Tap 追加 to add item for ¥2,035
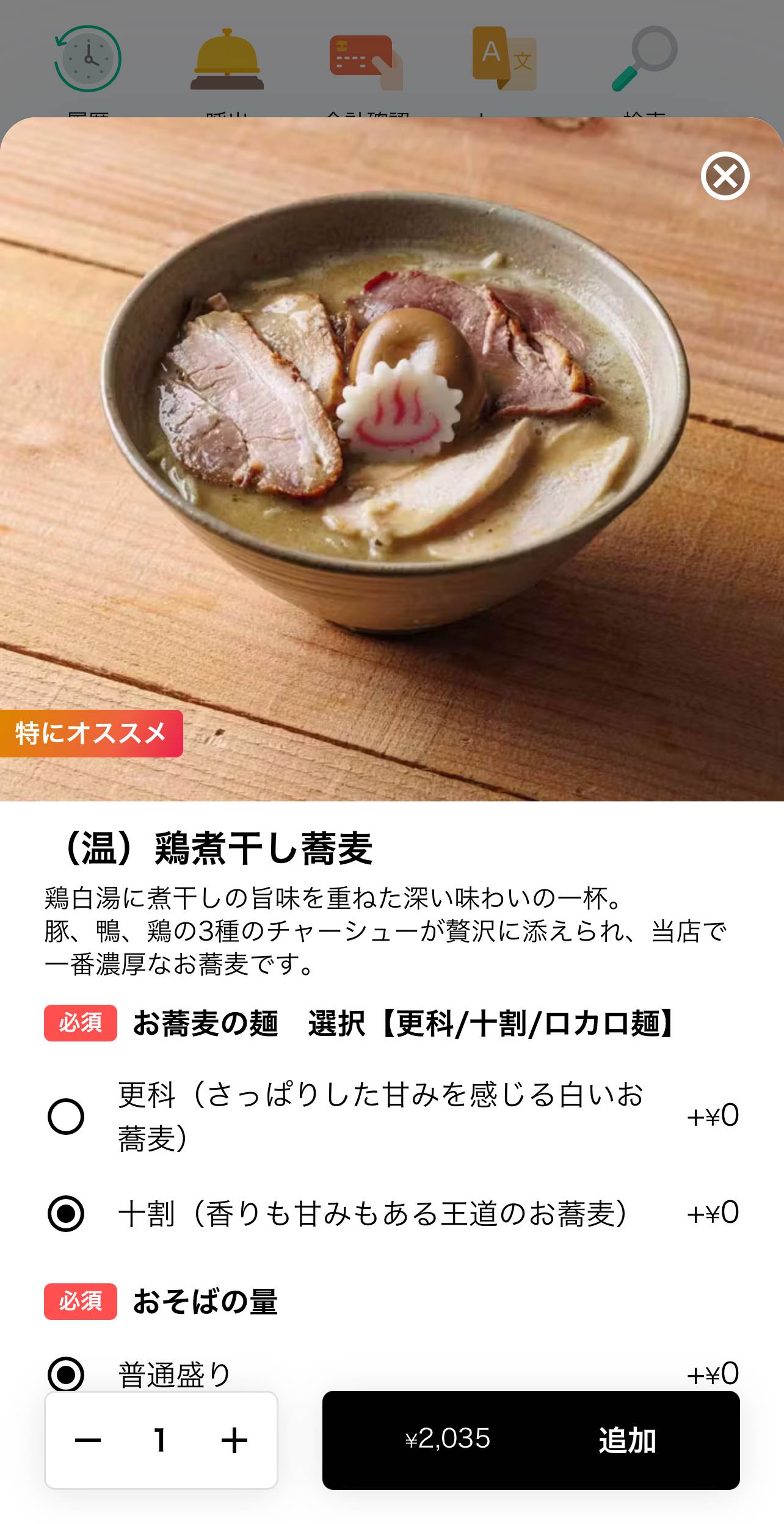The width and height of the screenshot is (784, 1524). click(x=531, y=1440)
